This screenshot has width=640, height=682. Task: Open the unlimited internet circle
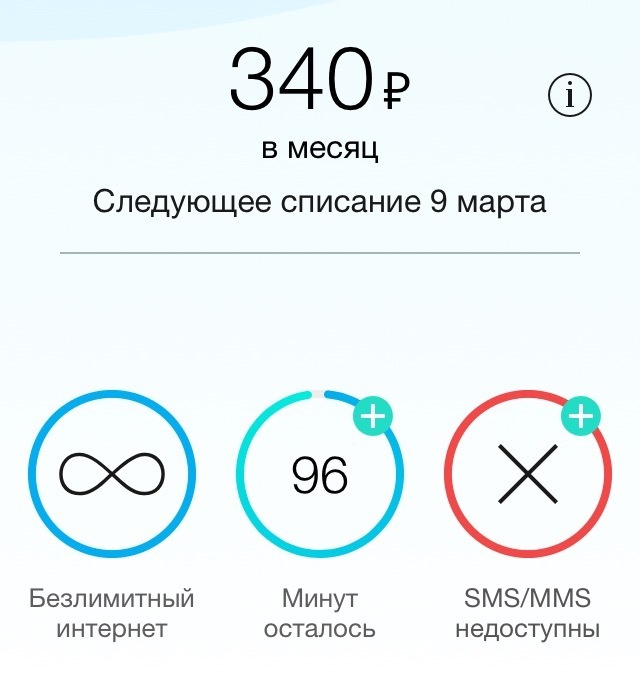click(x=112, y=474)
